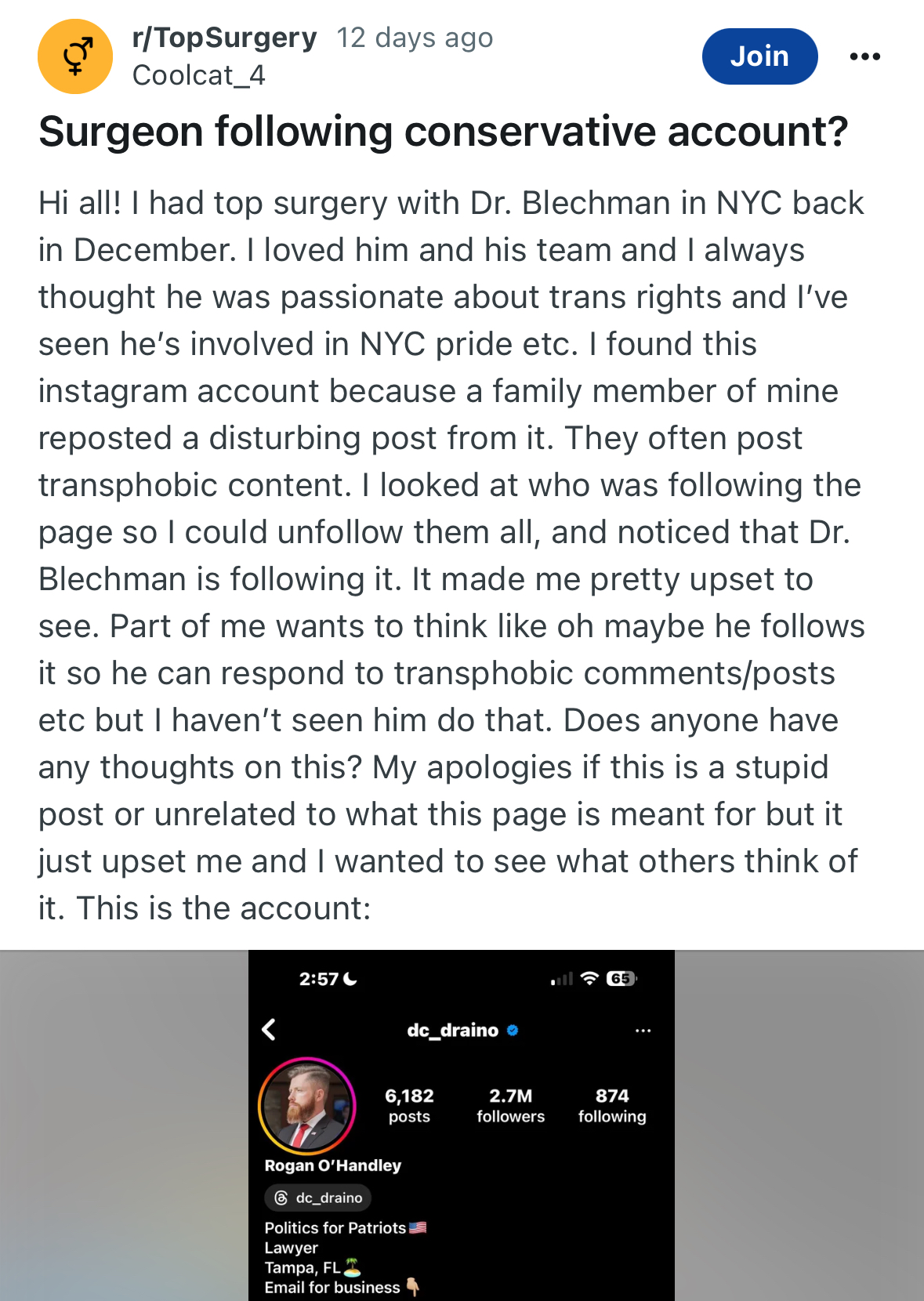Join the r/TopSurgery community
Image resolution: width=924 pixels, height=1301 pixels.
[x=759, y=56]
